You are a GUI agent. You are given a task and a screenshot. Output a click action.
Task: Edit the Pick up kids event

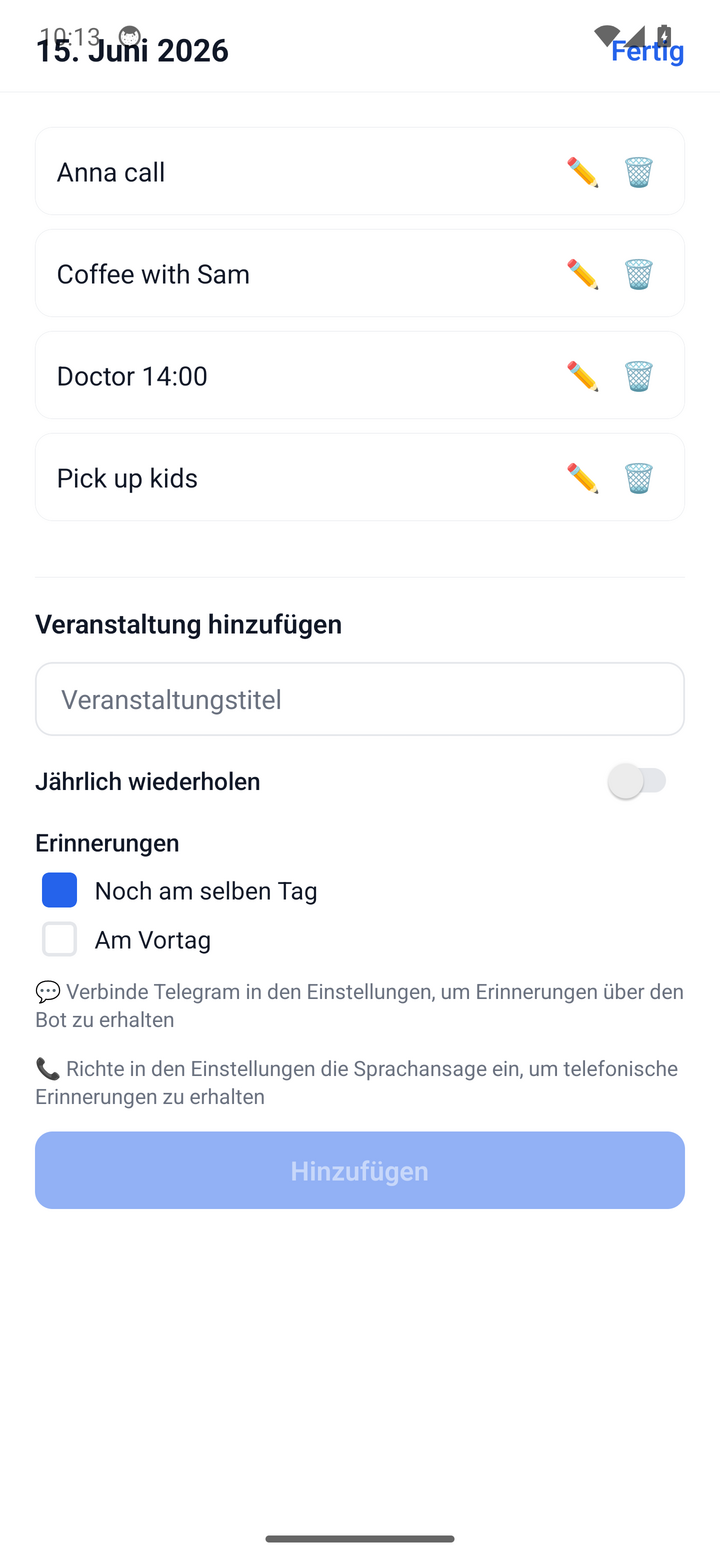[582, 478]
